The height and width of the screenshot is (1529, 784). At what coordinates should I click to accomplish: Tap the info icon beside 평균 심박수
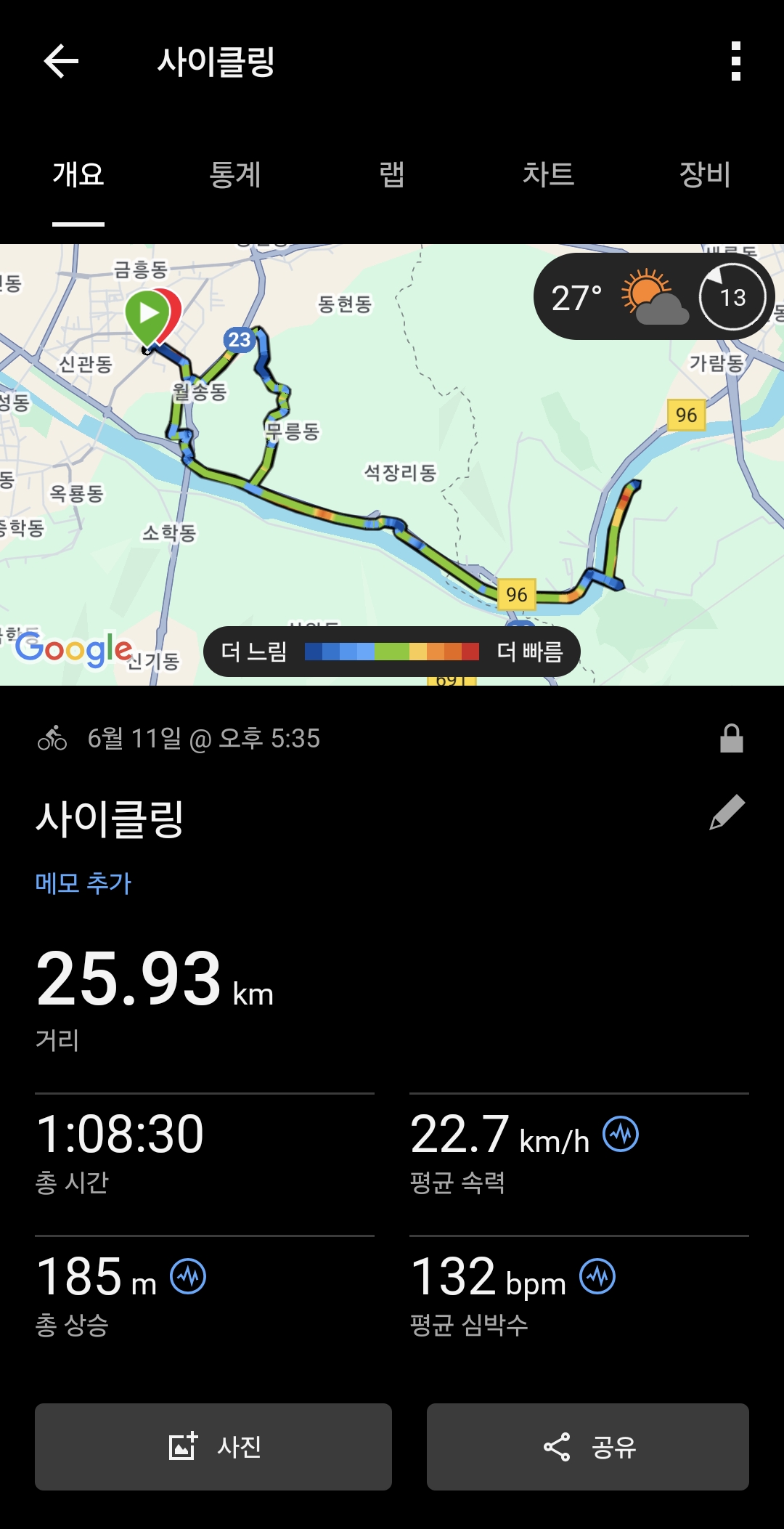(x=597, y=1276)
